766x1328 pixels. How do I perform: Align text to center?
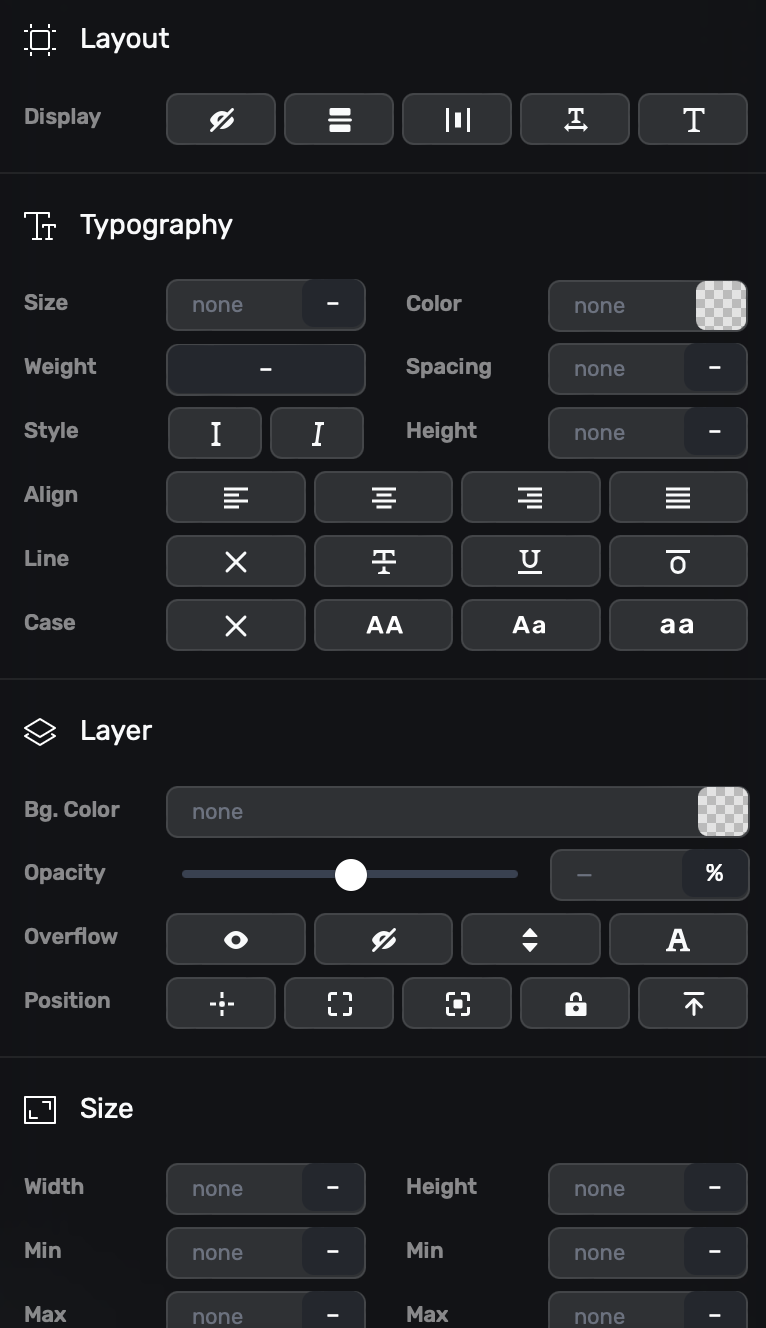point(383,497)
